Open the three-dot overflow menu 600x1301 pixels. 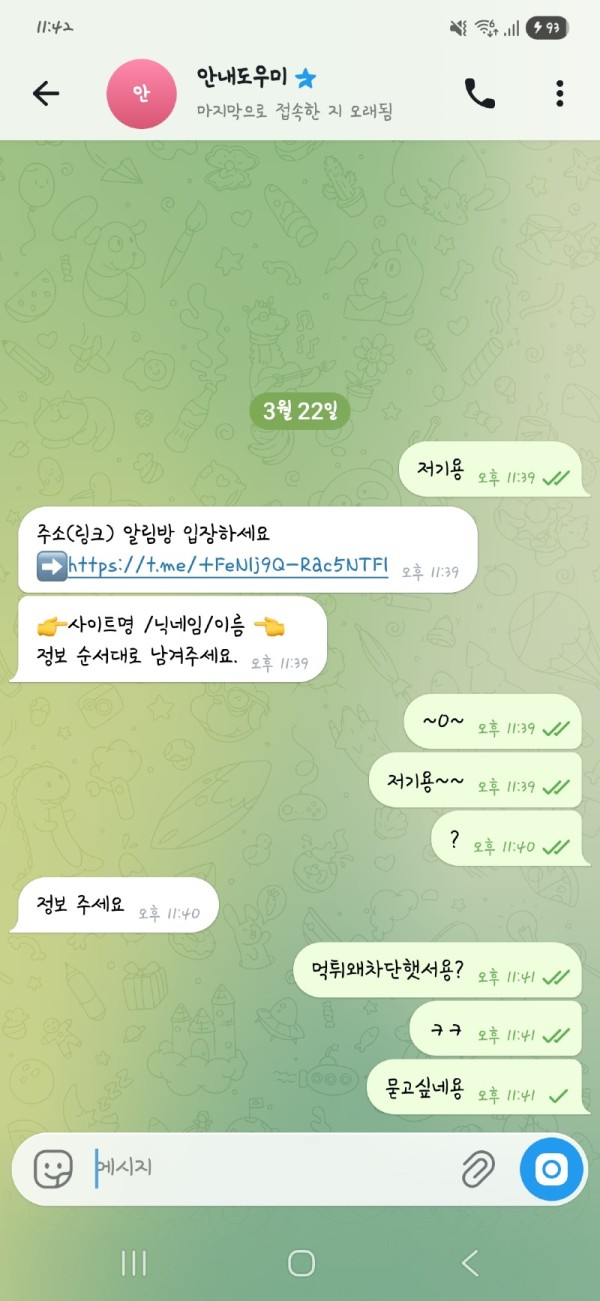[559, 93]
